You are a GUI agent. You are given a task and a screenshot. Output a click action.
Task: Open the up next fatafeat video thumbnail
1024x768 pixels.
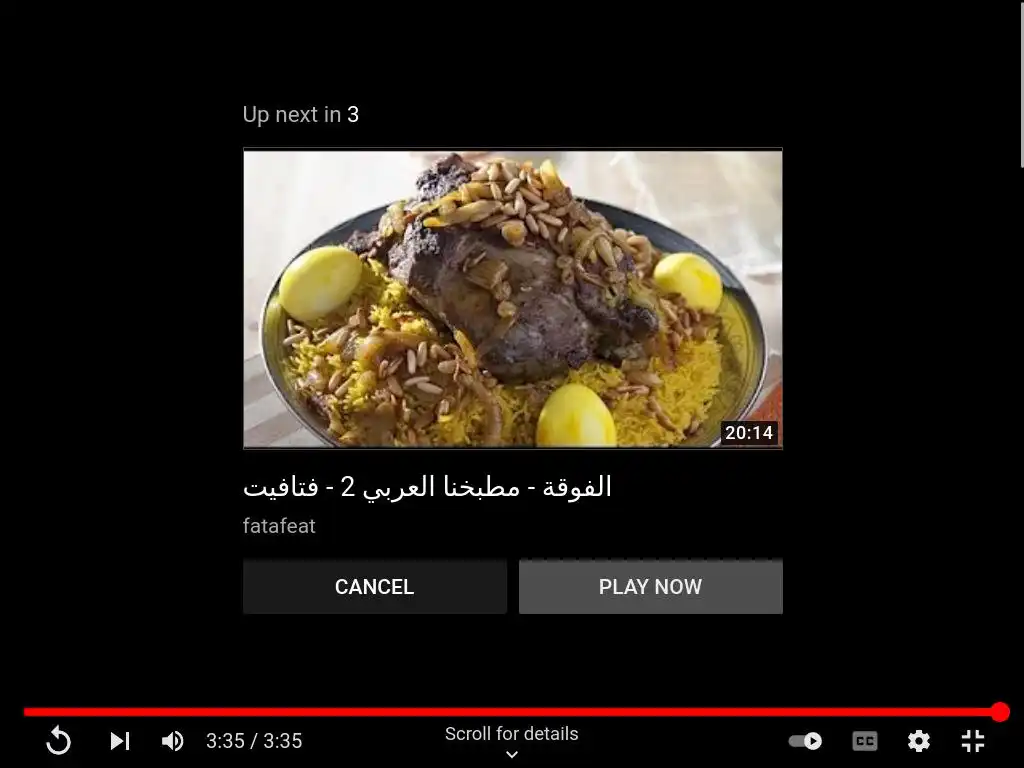point(512,298)
